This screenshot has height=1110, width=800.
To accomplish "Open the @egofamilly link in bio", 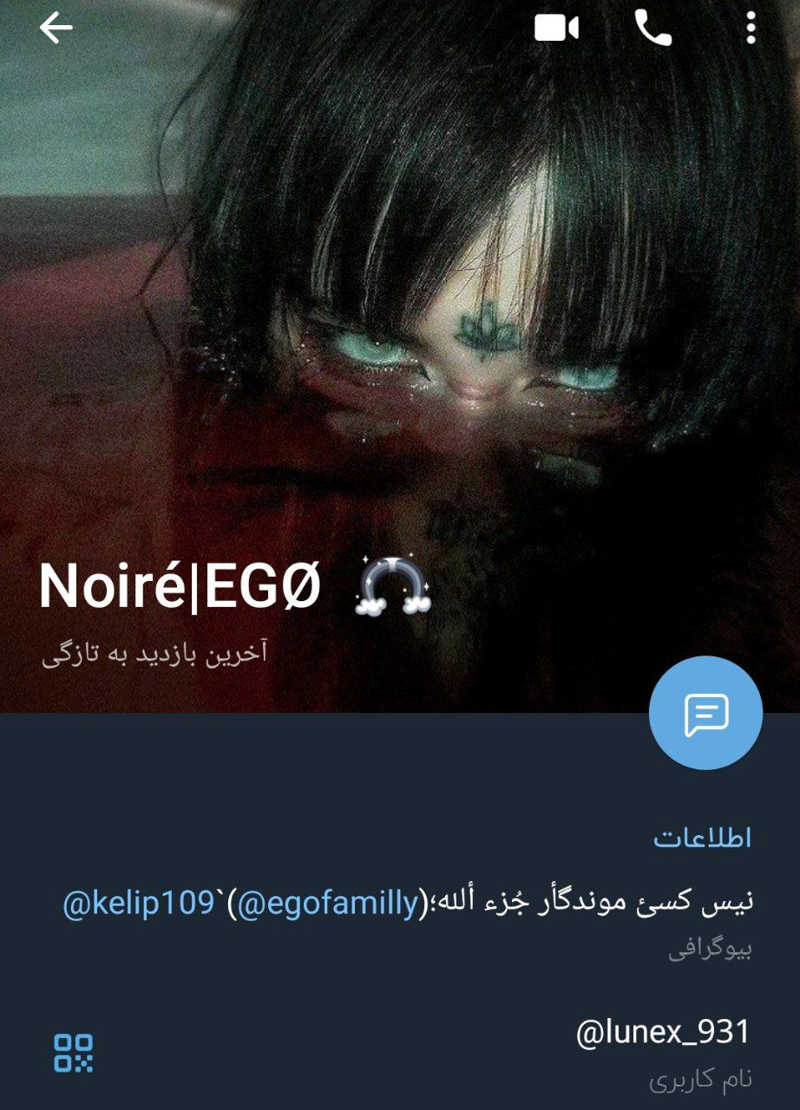I will point(328,904).
